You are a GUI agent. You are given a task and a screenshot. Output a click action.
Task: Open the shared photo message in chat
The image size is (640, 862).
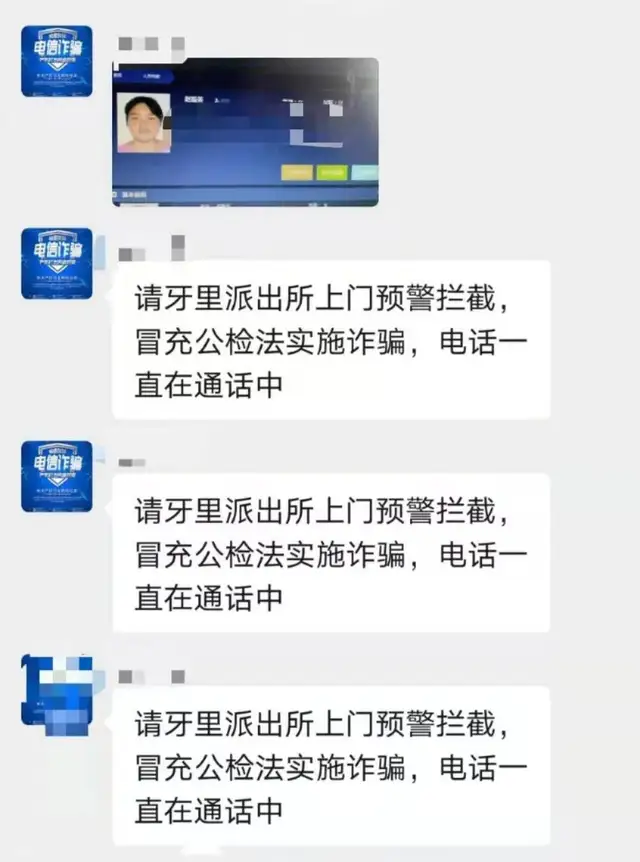click(x=245, y=132)
